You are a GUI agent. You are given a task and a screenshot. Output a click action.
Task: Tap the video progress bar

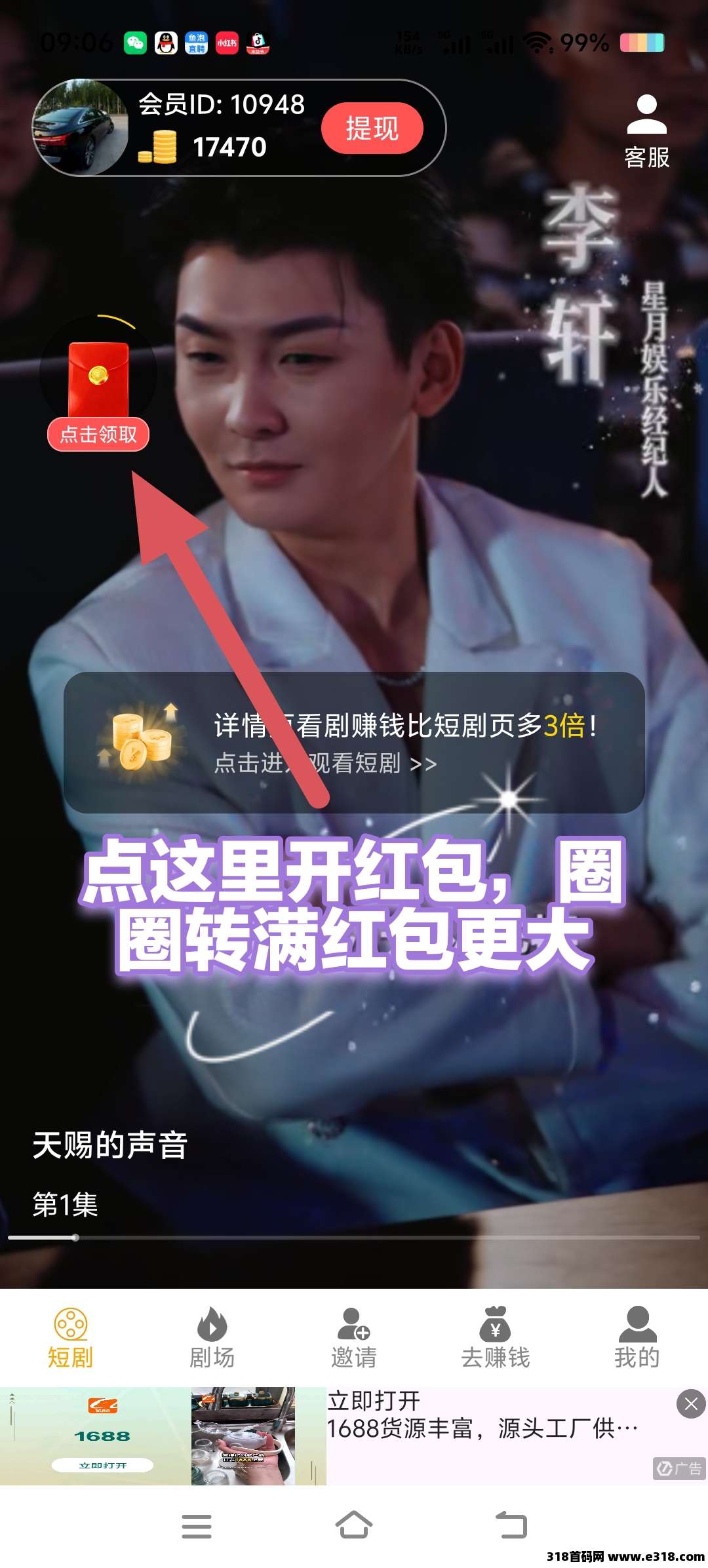(354, 1238)
